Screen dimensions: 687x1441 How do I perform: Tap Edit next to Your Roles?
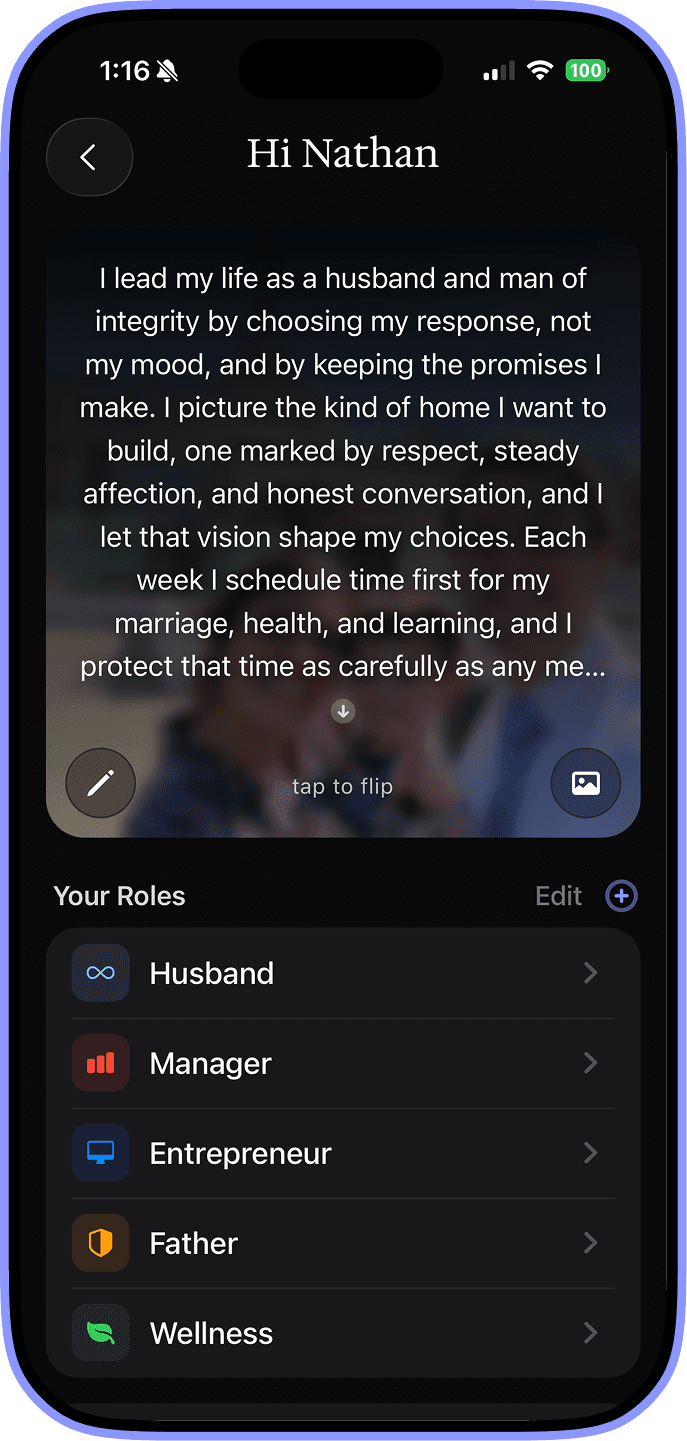(x=558, y=896)
